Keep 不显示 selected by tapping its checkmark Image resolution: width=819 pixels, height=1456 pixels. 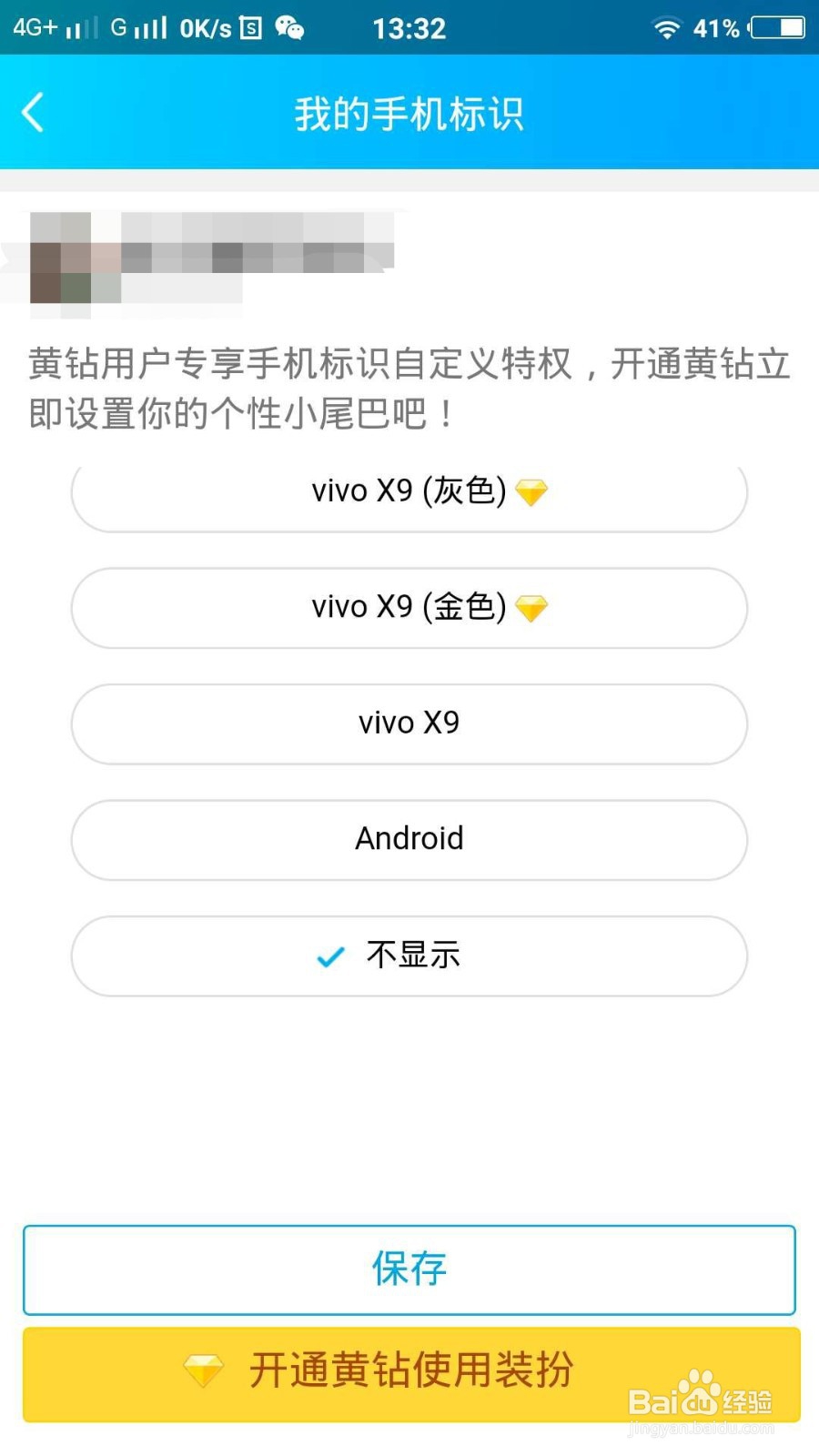point(329,956)
